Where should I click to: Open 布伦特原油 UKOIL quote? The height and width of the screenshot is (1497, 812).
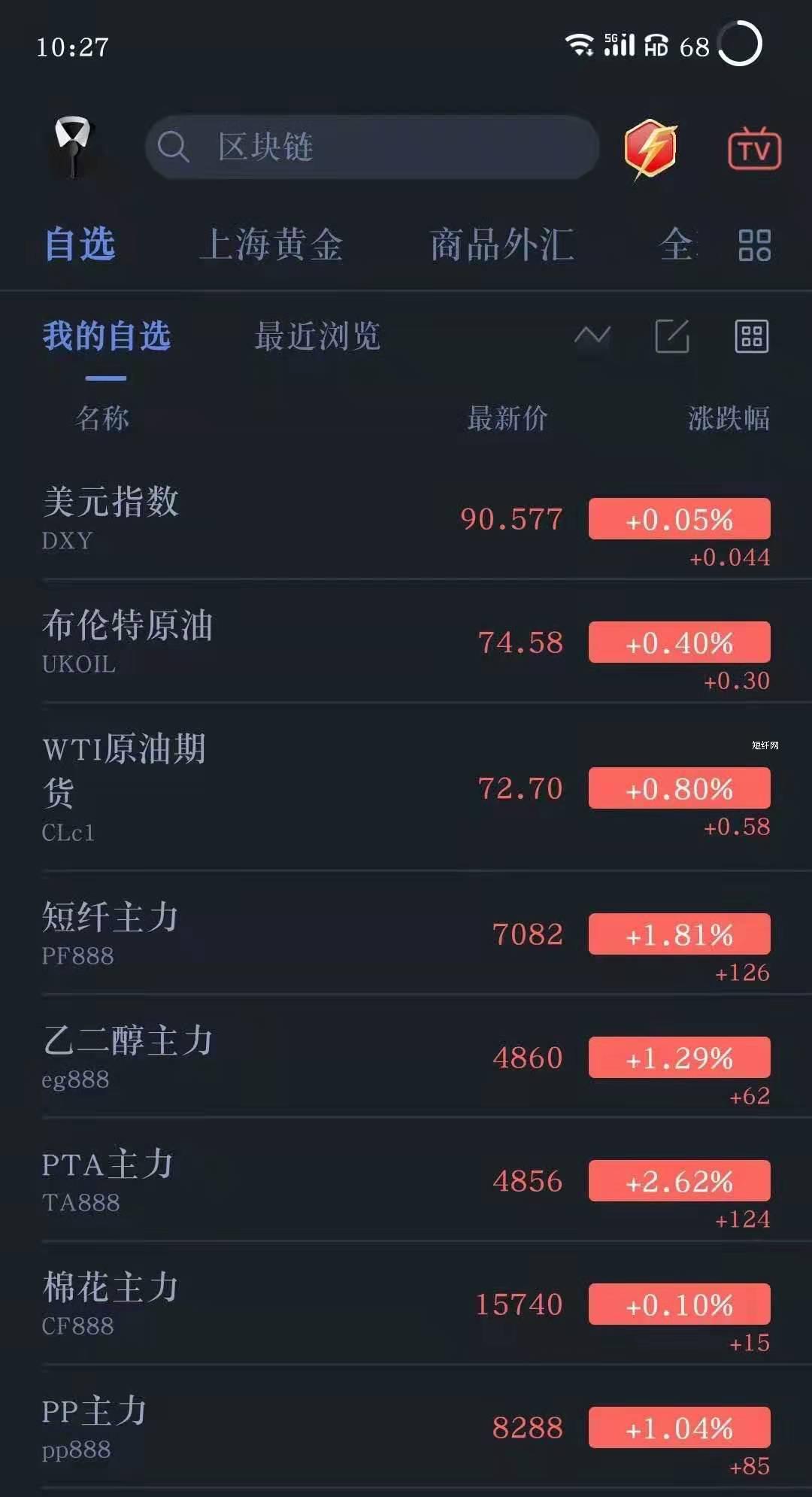pyautogui.click(x=301, y=642)
